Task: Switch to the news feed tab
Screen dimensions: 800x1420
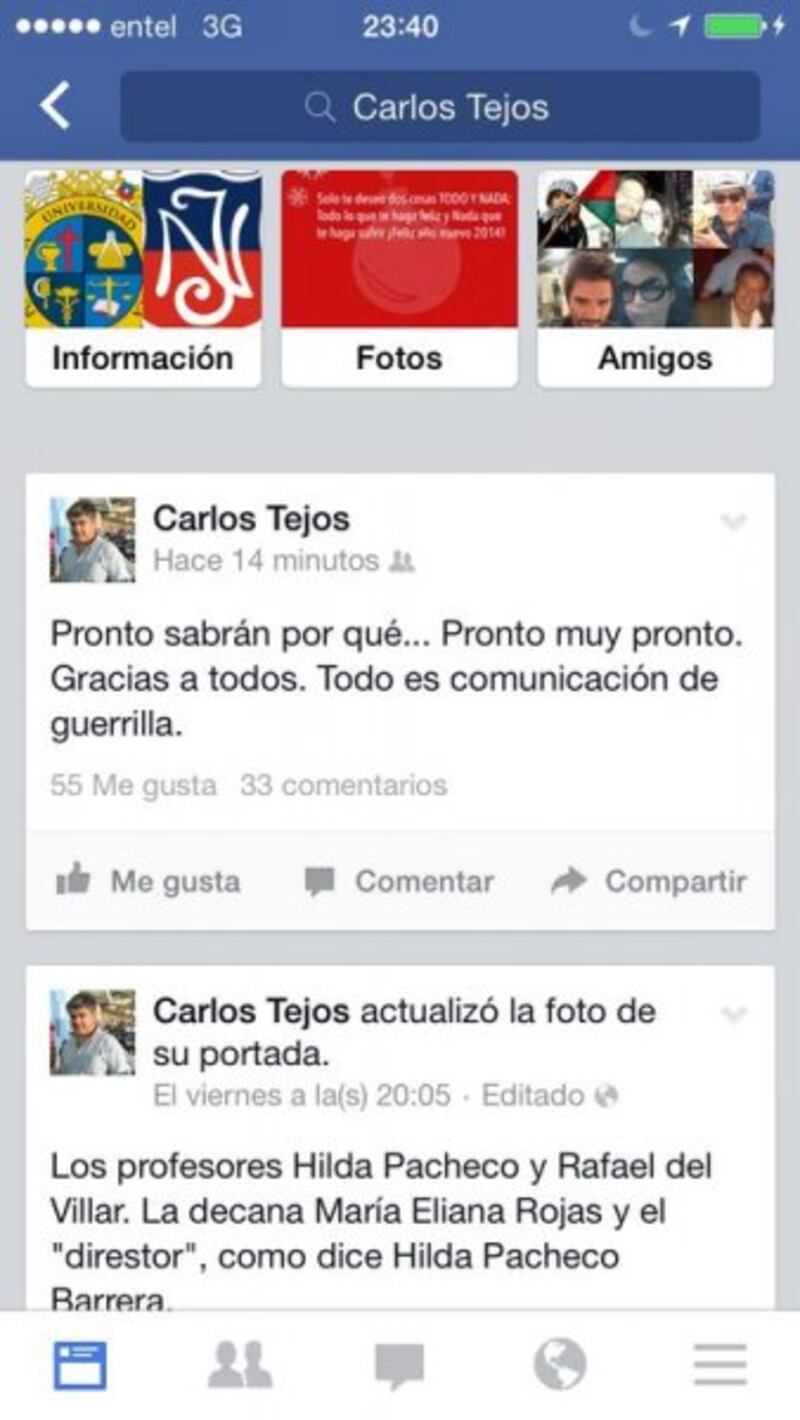Action: 80,1366
